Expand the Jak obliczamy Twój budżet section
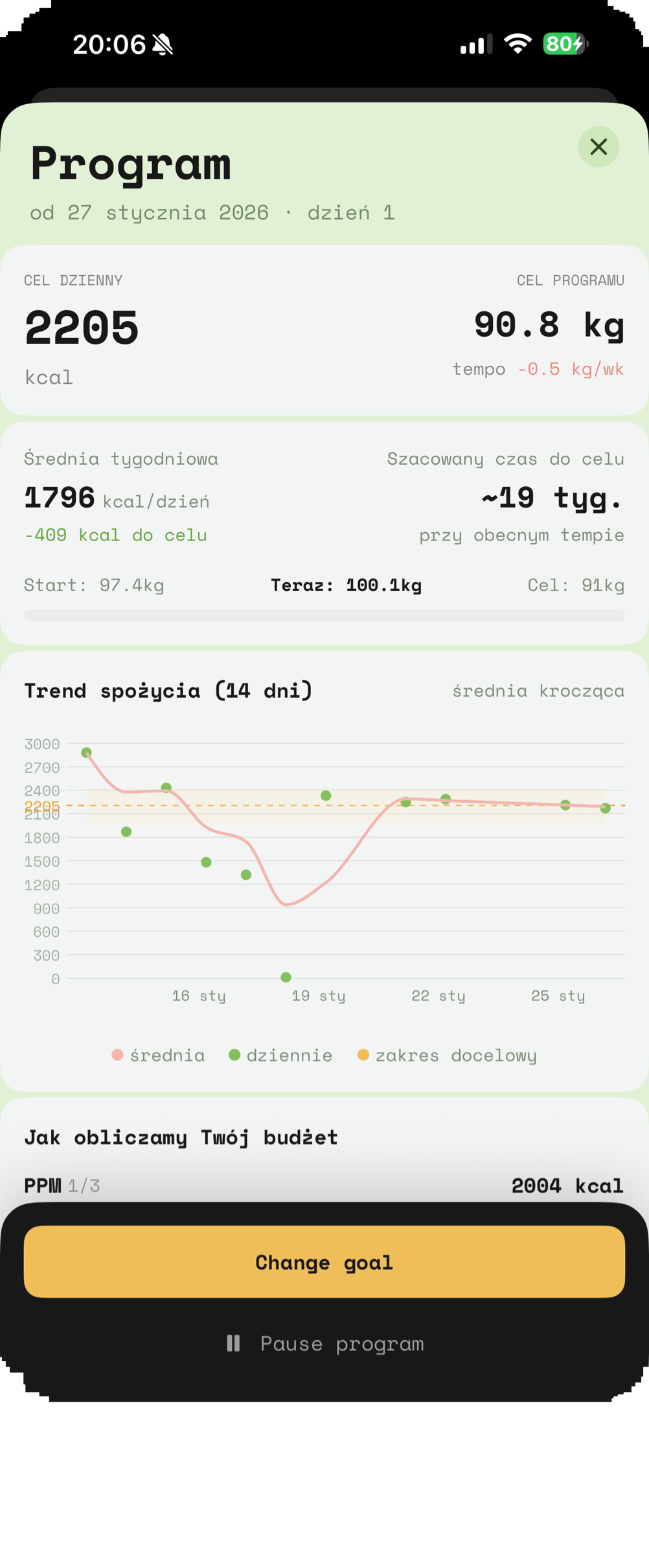This screenshot has height=1568, width=649. point(181,1137)
